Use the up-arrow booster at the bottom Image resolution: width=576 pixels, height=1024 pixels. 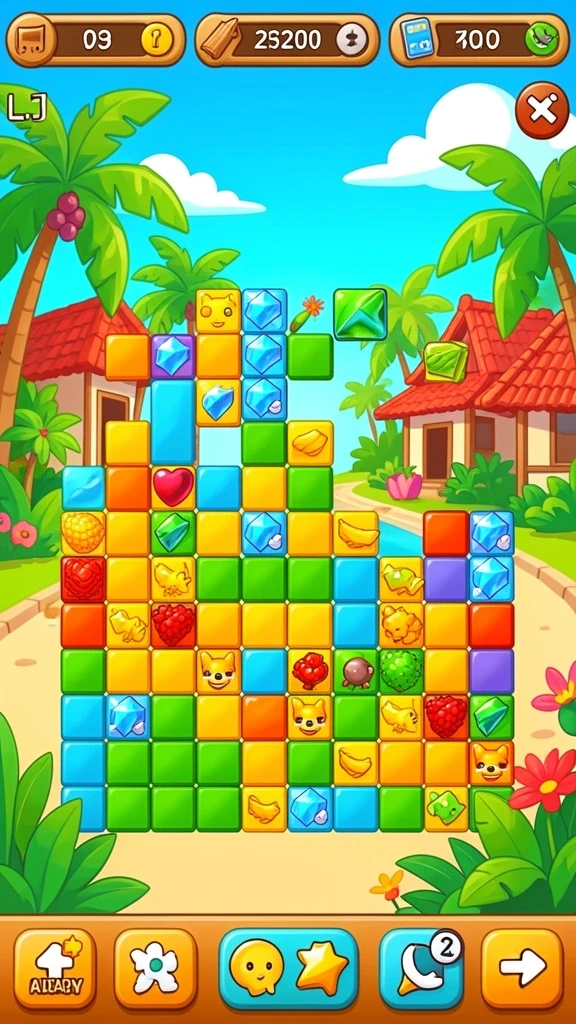click(x=55, y=968)
